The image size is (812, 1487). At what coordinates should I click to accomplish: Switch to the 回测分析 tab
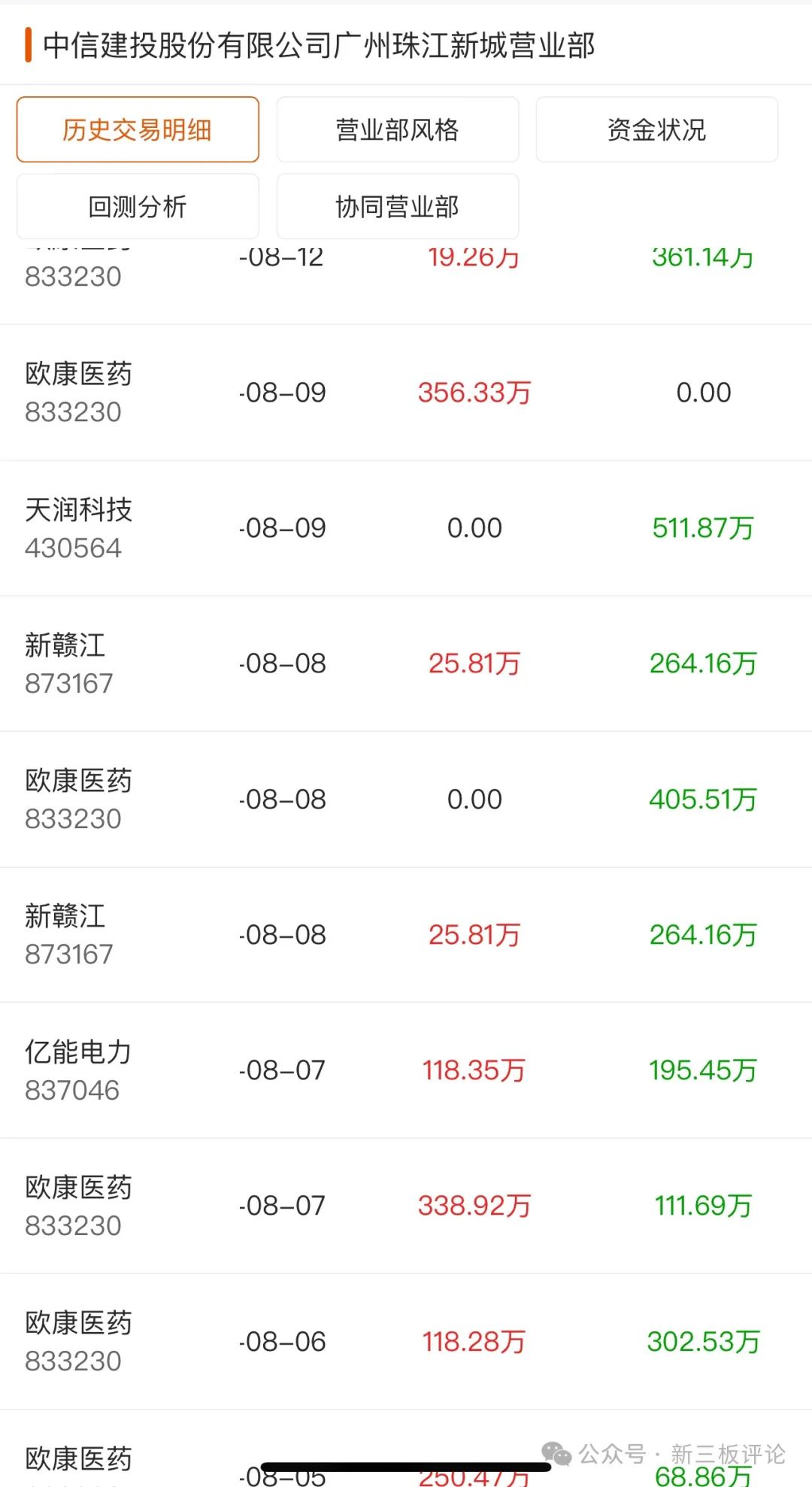[x=138, y=206]
